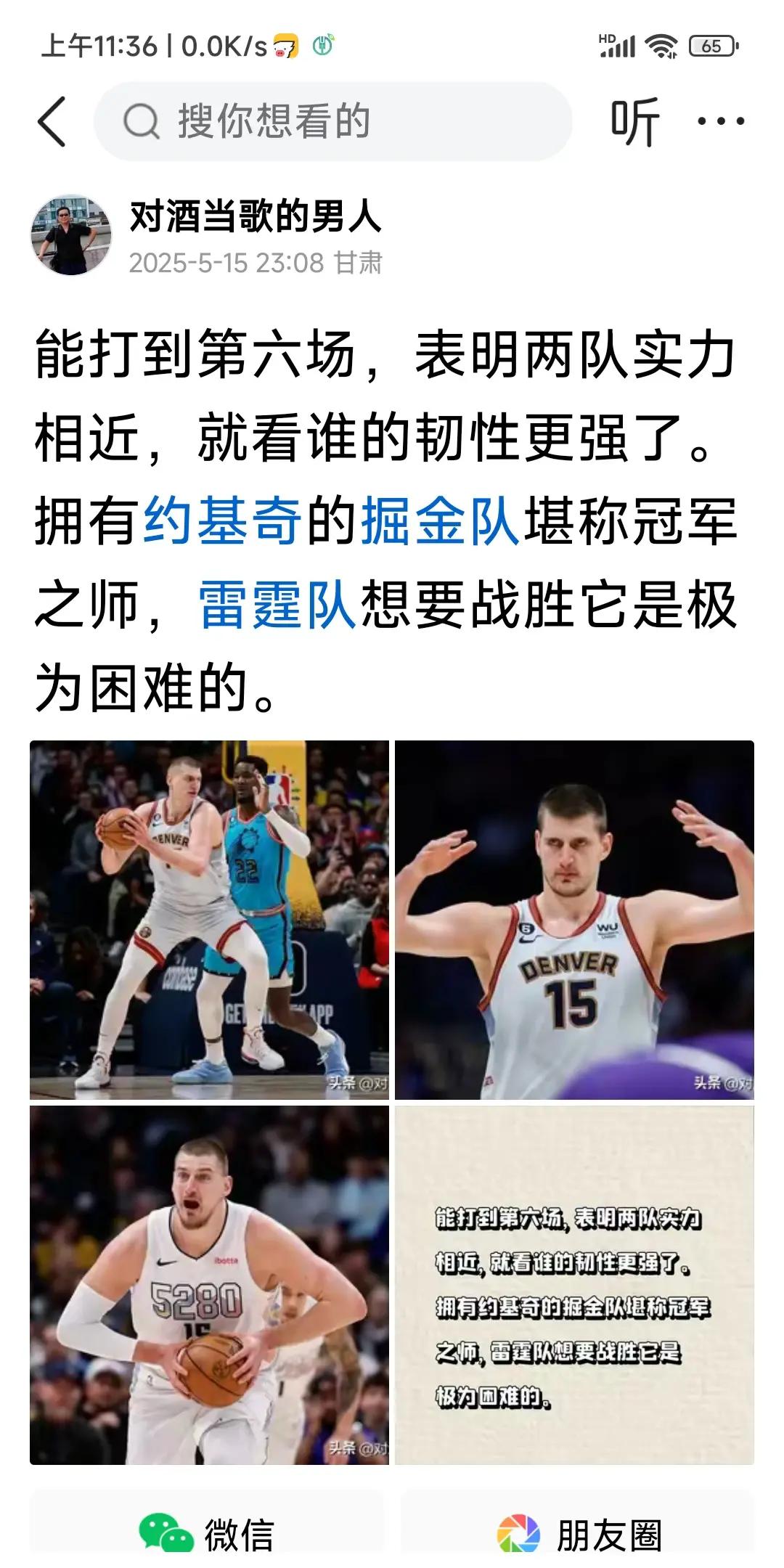View the photo with player number 22
Viewport: 784px width, 1568px height.
click(209, 920)
